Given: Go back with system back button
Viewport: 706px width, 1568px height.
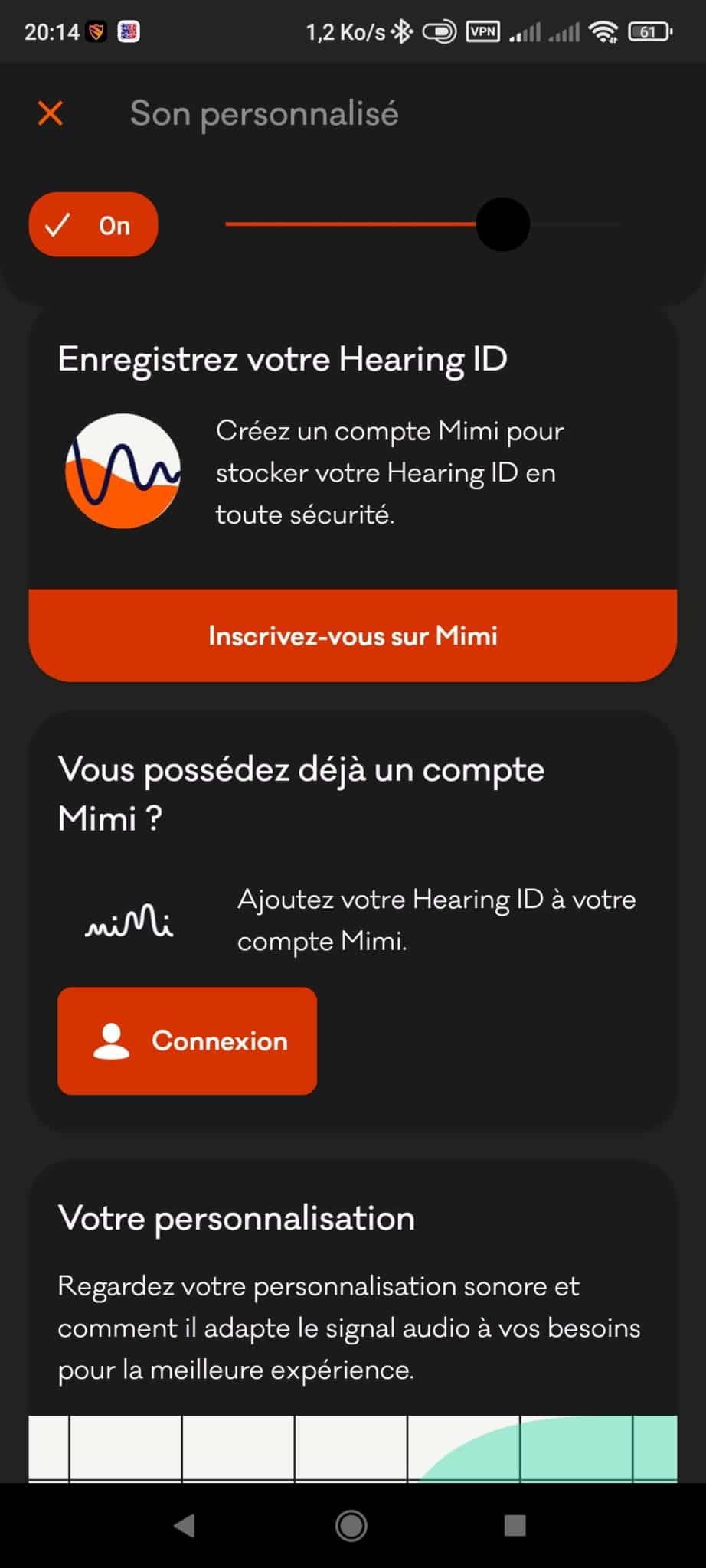Looking at the screenshot, I should click(185, 1526).
